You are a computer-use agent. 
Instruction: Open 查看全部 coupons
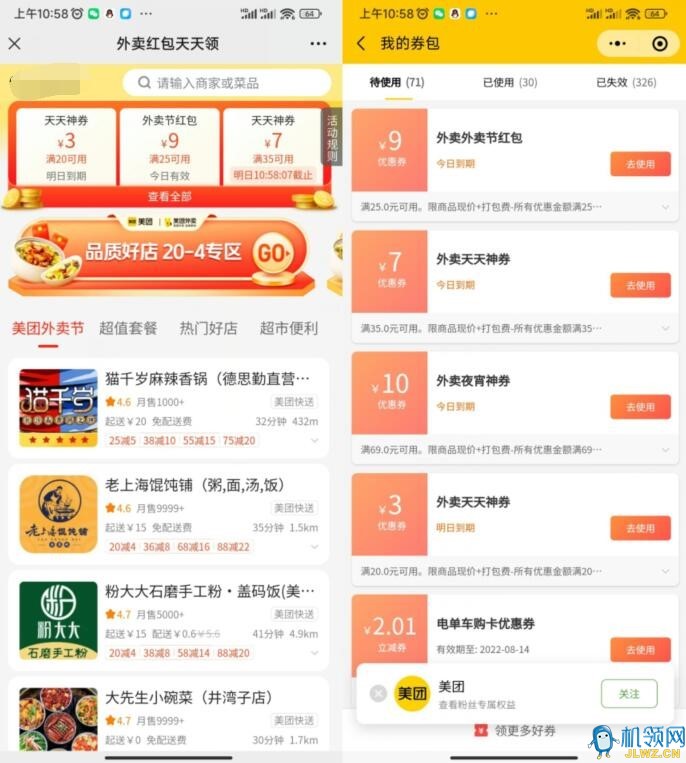[169, 197]
